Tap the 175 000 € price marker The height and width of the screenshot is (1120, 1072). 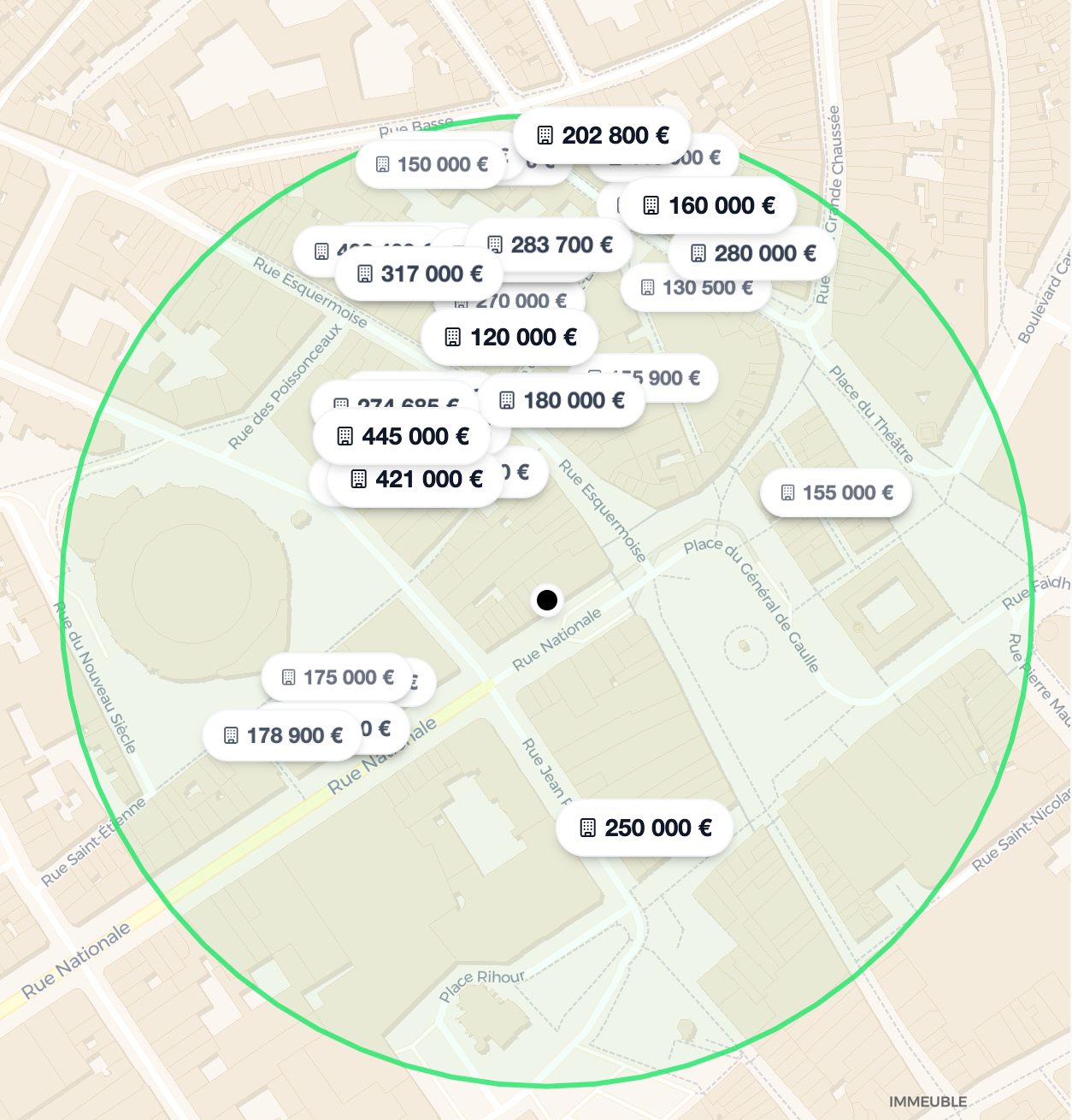point(337,677)
